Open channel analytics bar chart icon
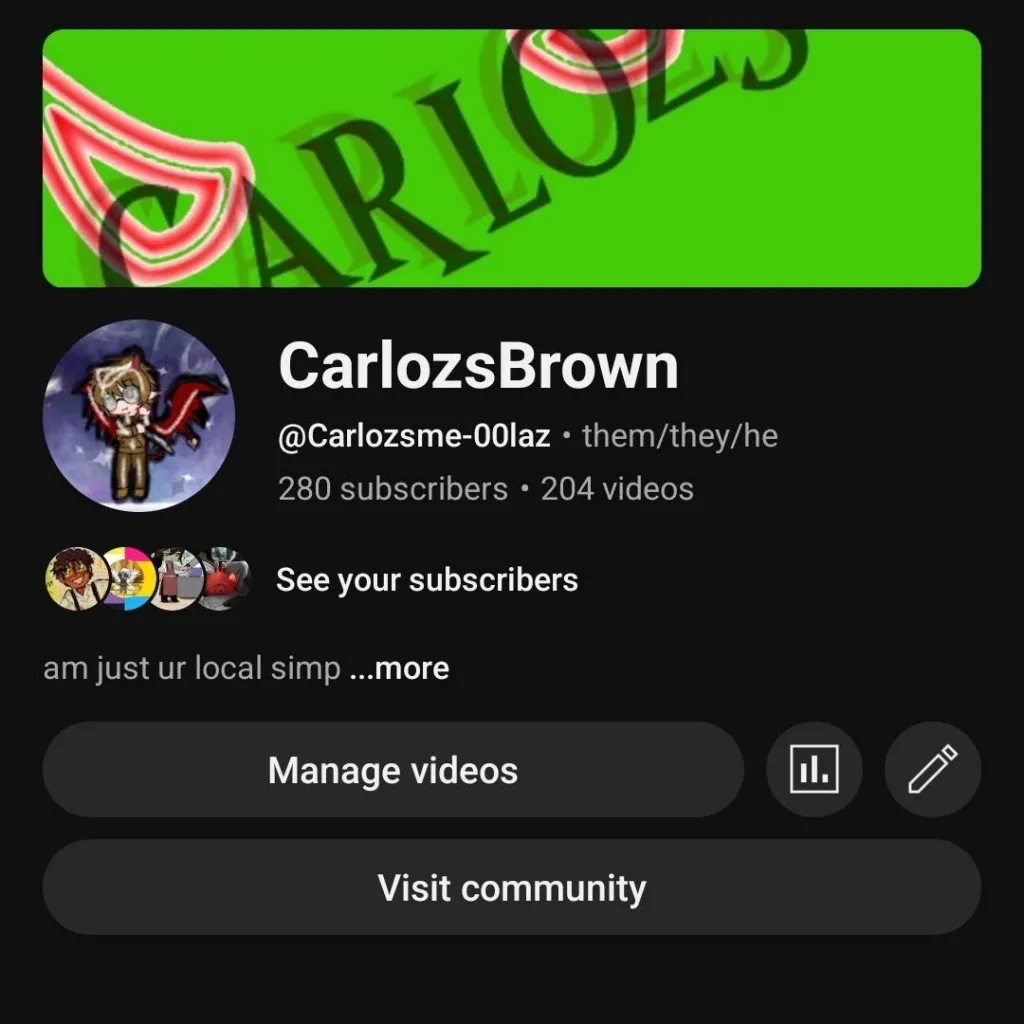Viewport: 1024px width, 1024px height. [813, 770]
